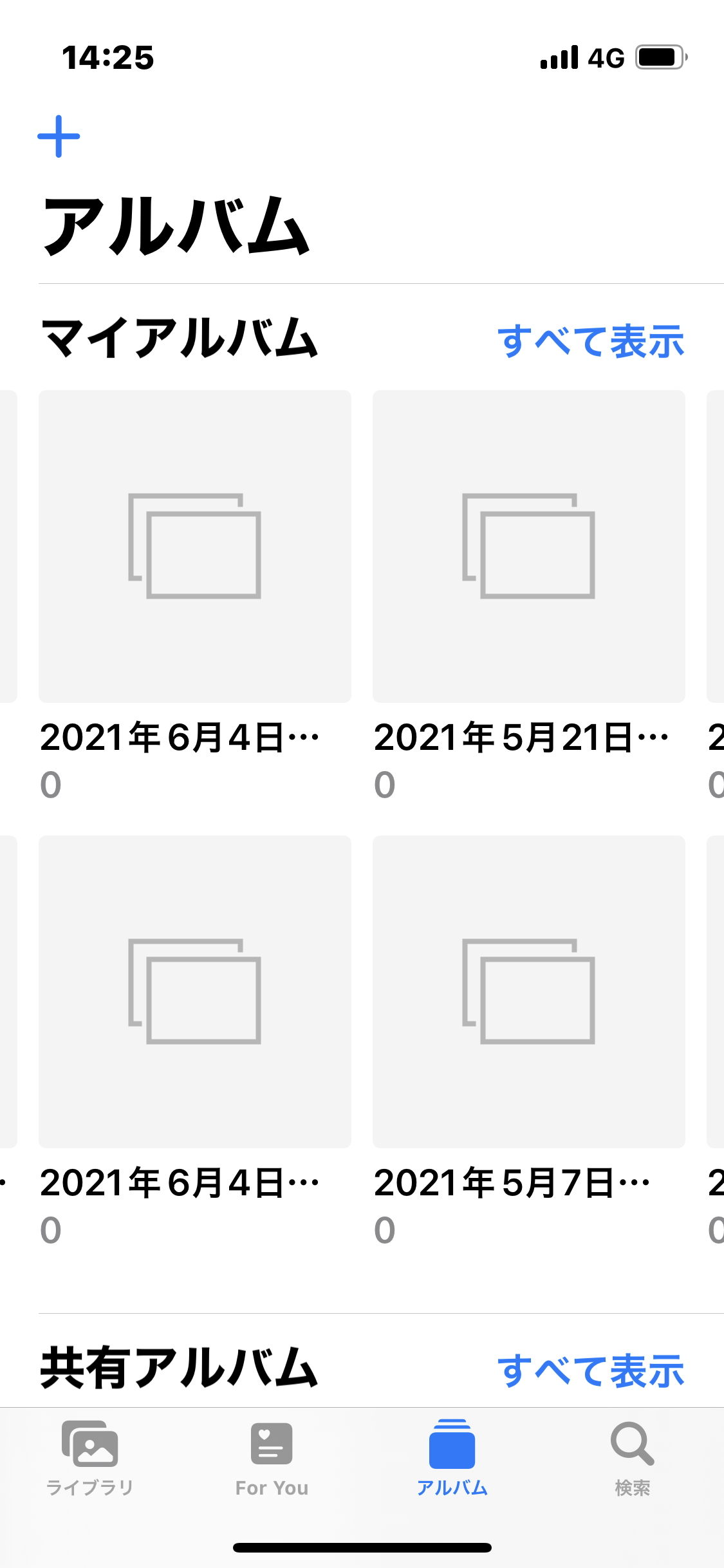Open the top-row 2021年6月4日 album
Image resolution: width=724 pixels, height=1568 pixels.
194,546
